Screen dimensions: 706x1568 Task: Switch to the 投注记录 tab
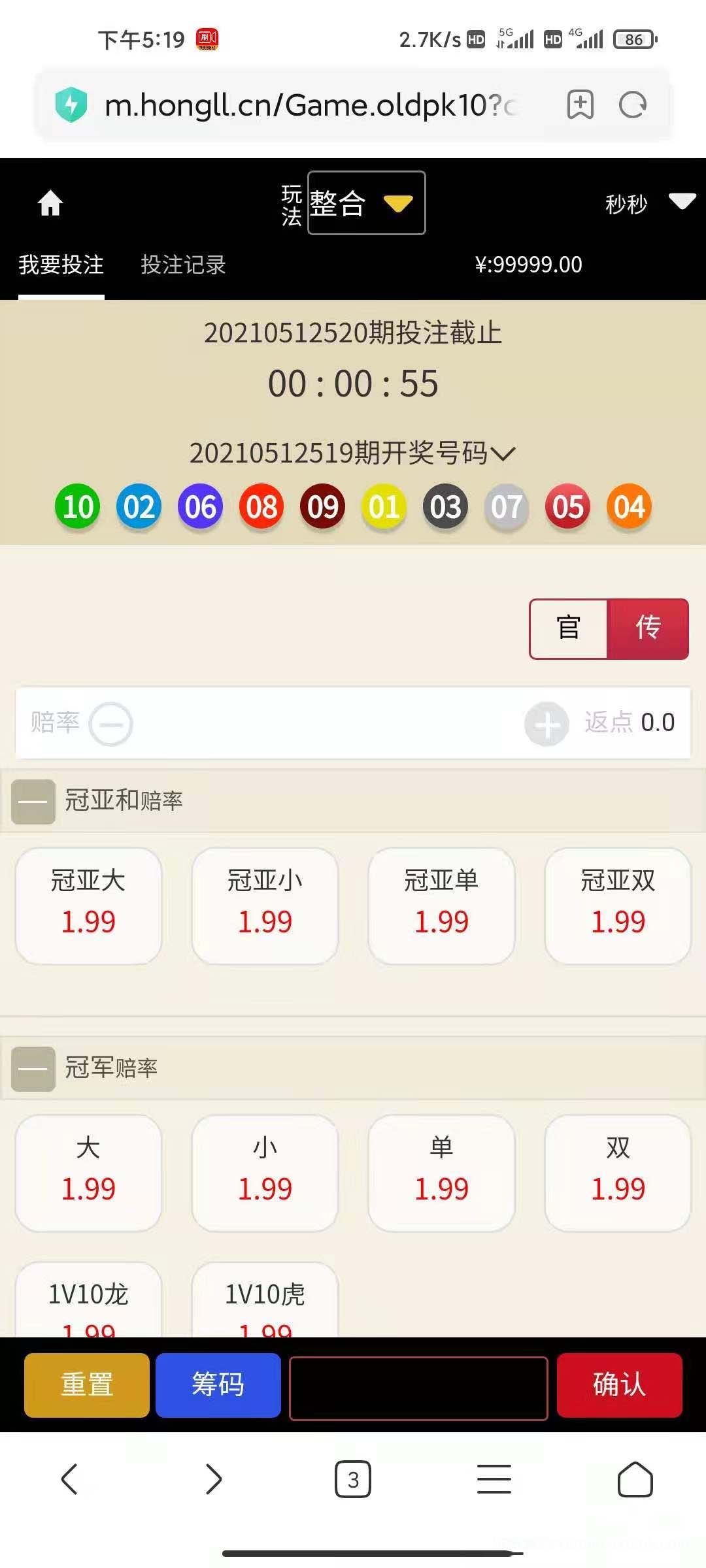[x=183, y=265]
